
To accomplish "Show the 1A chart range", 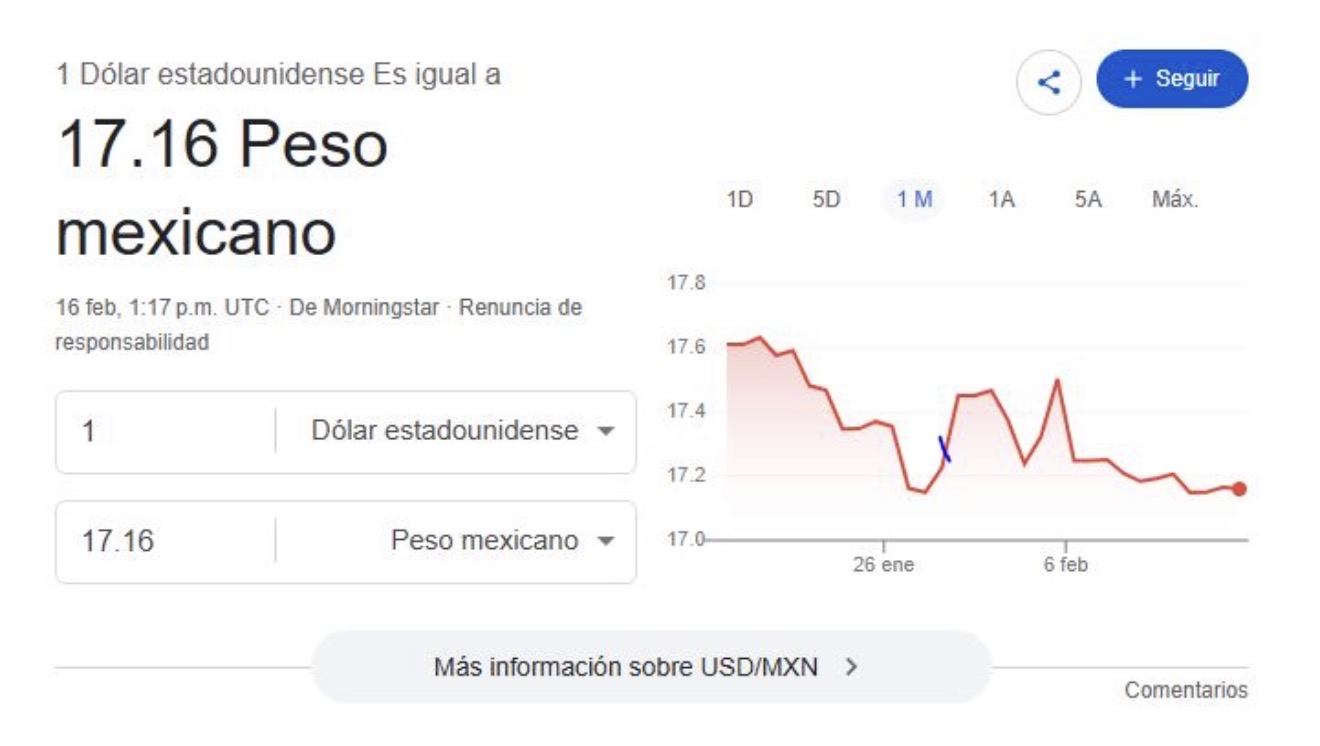I will [1001, 200].
